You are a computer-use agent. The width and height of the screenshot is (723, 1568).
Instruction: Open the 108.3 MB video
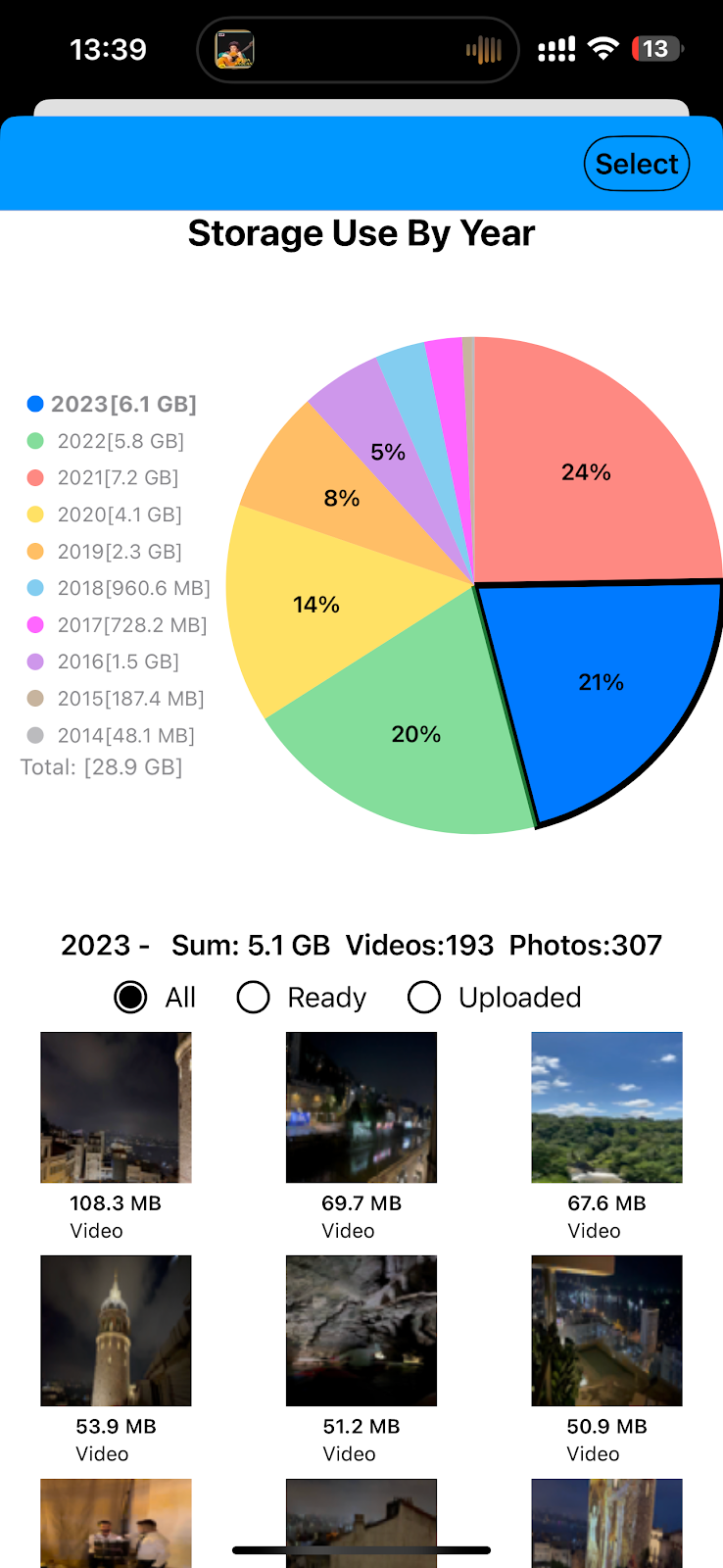pos(116,1107)
